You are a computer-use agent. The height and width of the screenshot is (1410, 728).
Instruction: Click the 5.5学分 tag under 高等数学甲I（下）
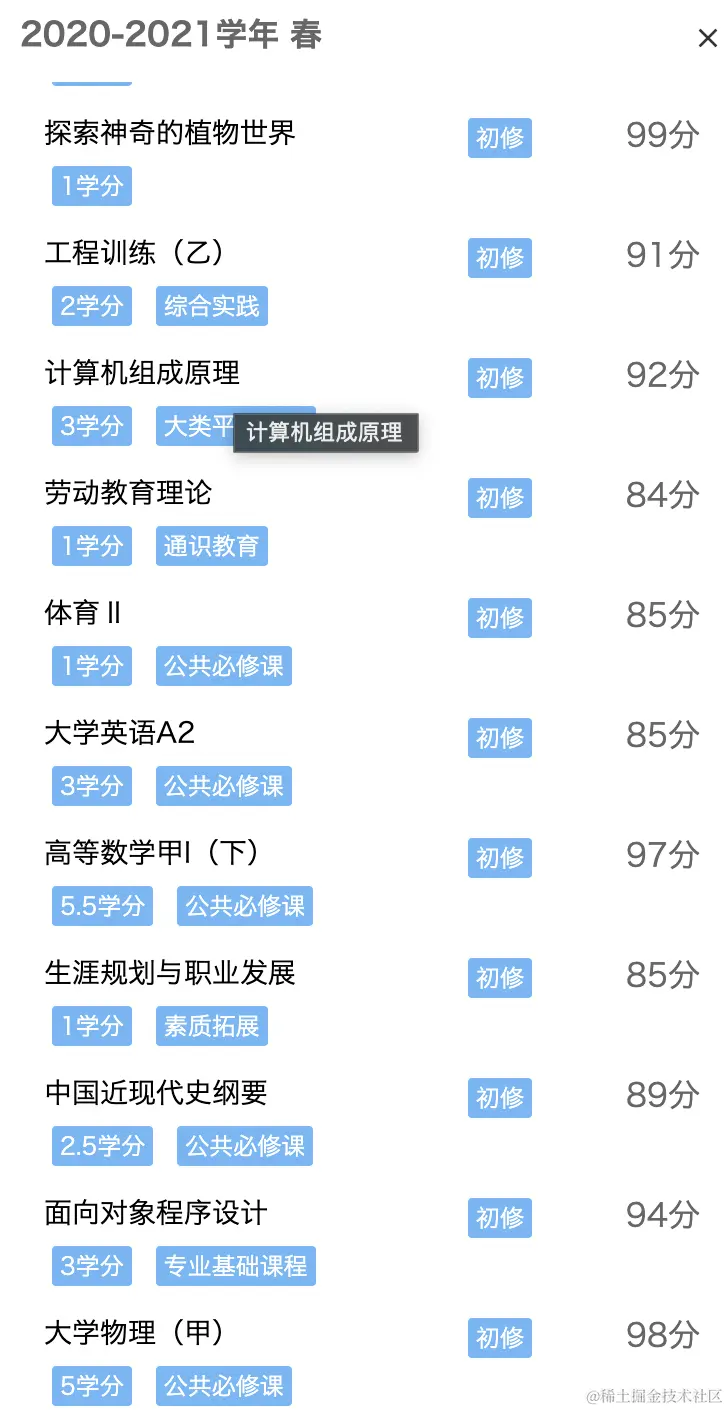coord(101,906)
